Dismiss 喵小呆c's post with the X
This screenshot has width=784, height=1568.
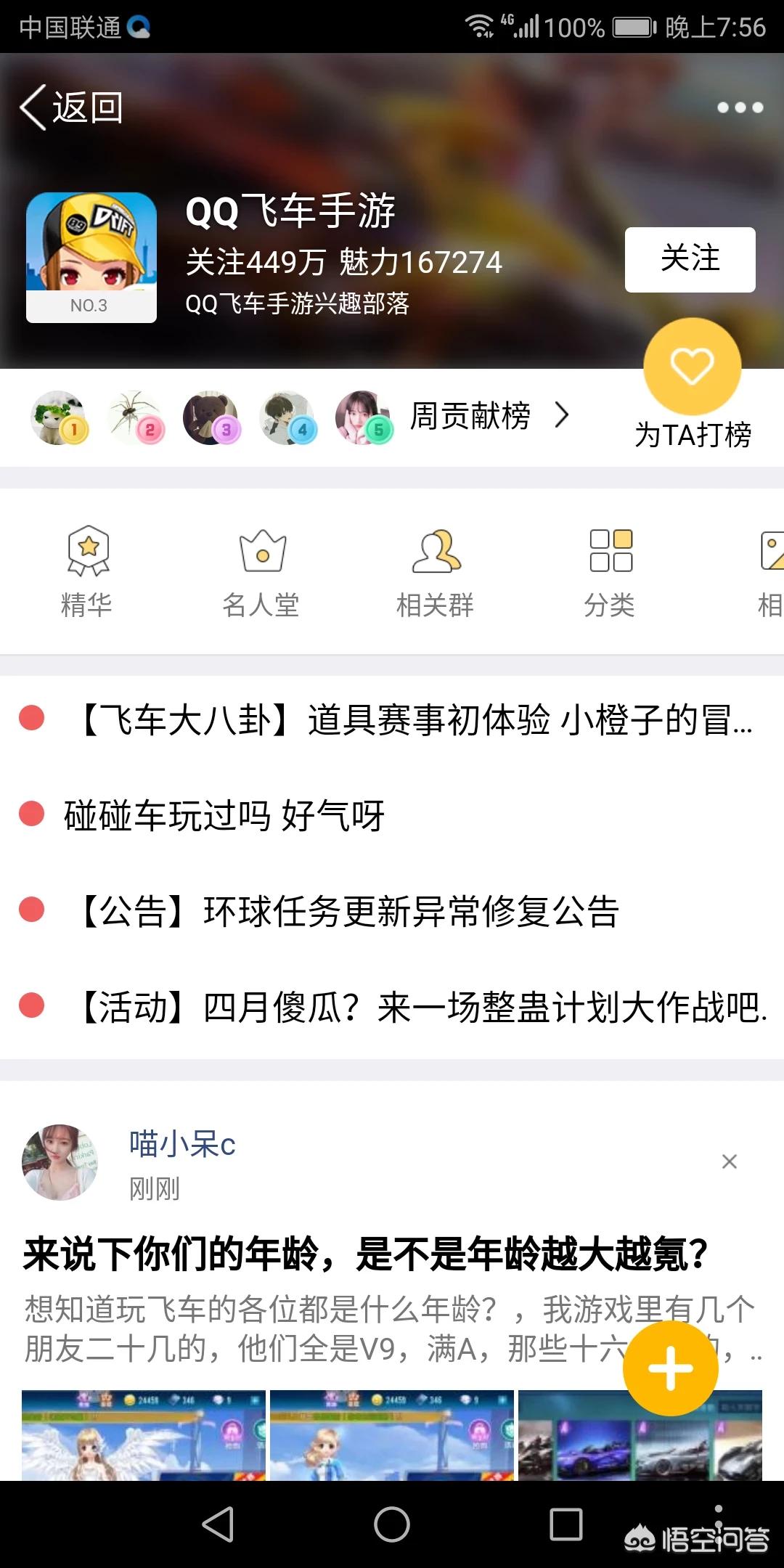pos(730,1161)
